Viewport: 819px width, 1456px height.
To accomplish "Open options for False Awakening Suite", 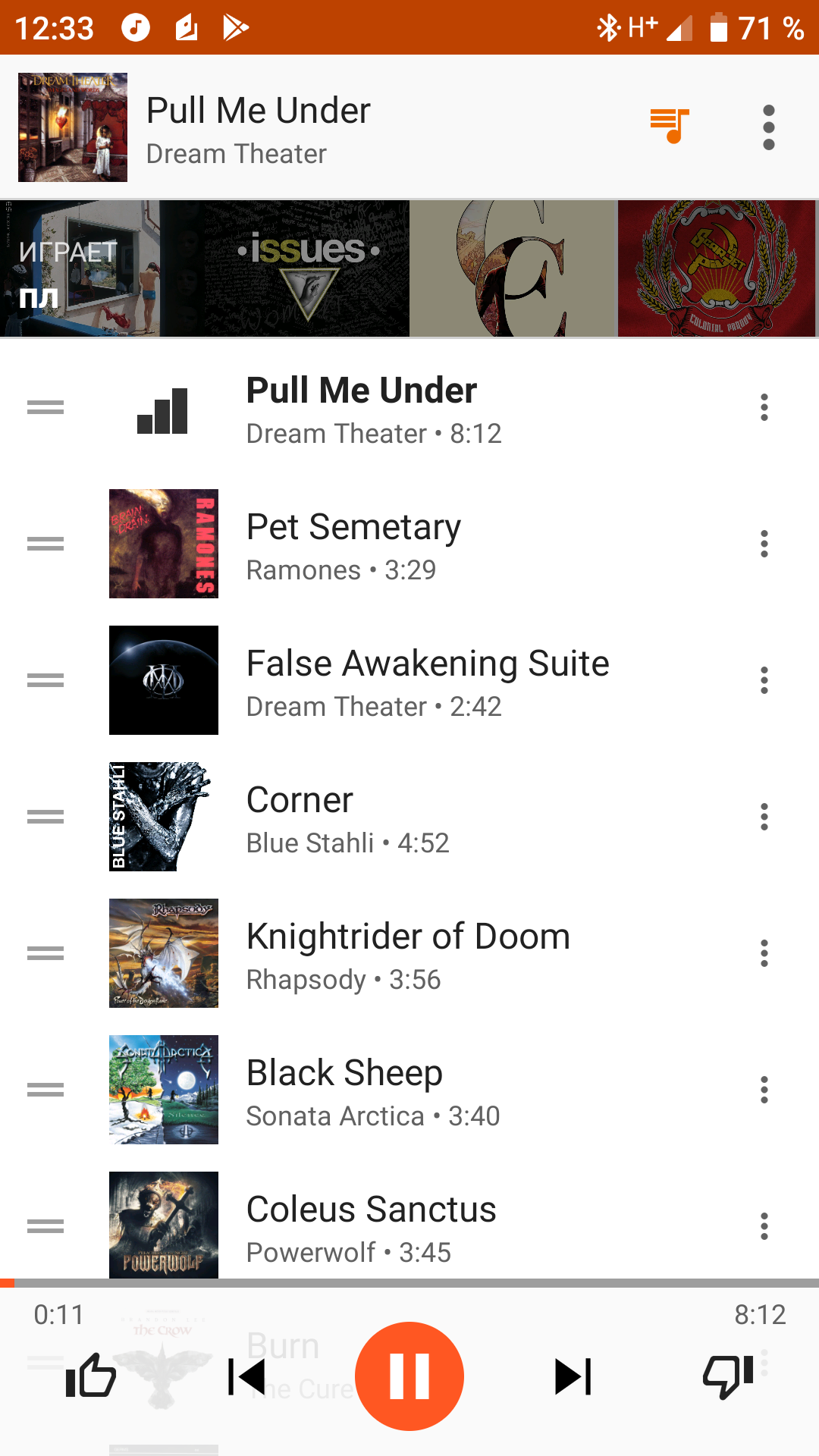I will (x=764, y=681).
